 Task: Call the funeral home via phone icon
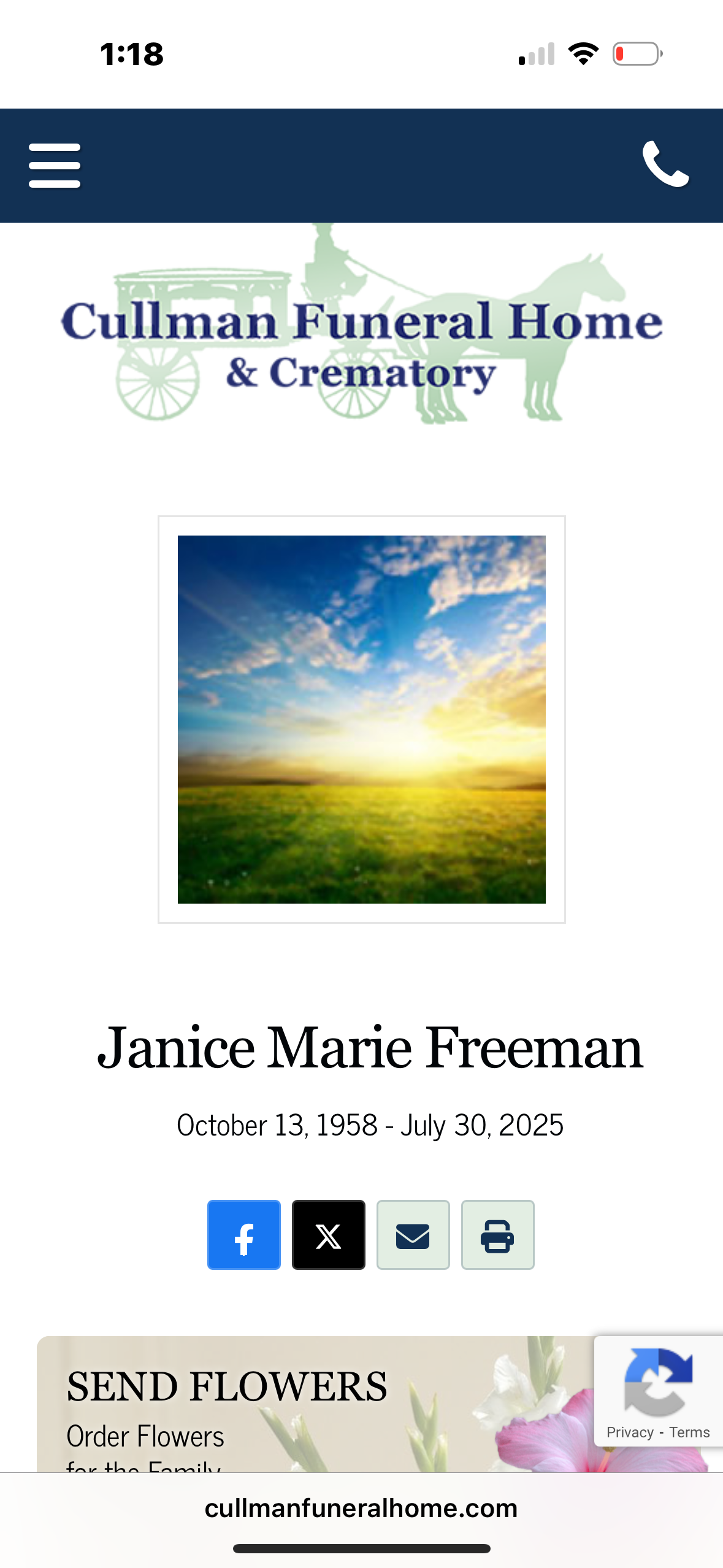pos(665,164)
